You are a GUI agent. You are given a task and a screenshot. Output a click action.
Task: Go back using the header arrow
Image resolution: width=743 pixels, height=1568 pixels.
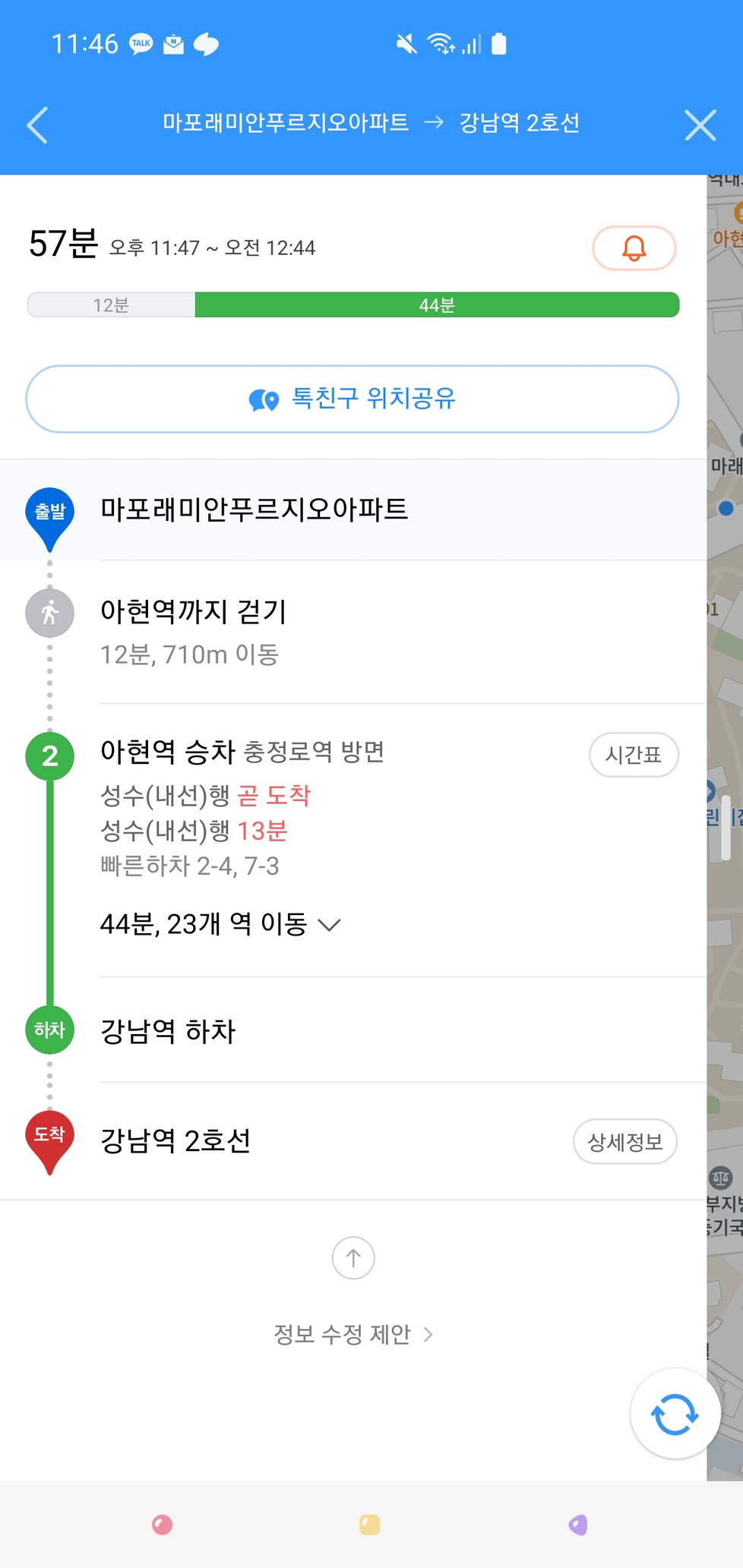(x=37, y=125)
